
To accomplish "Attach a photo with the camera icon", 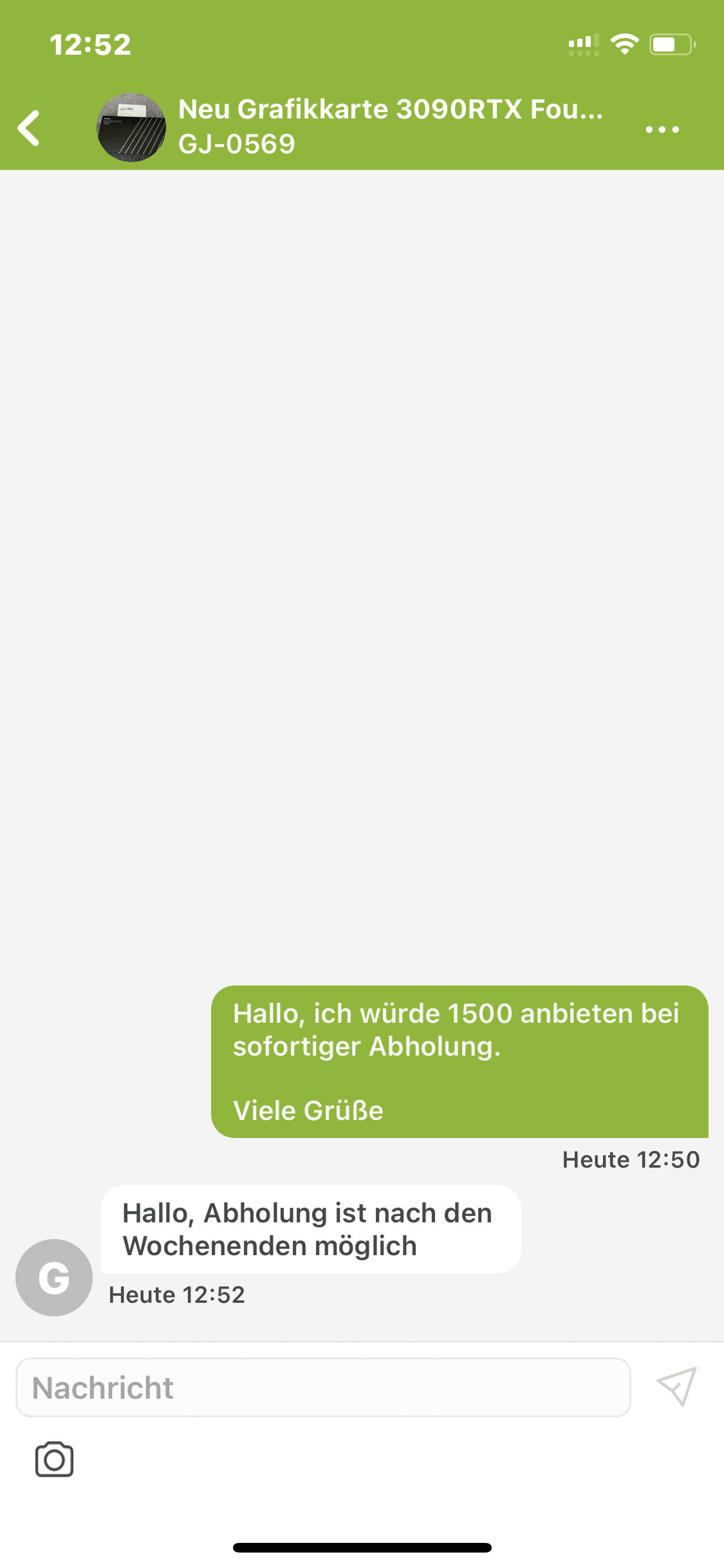I will pos(54,1459).
